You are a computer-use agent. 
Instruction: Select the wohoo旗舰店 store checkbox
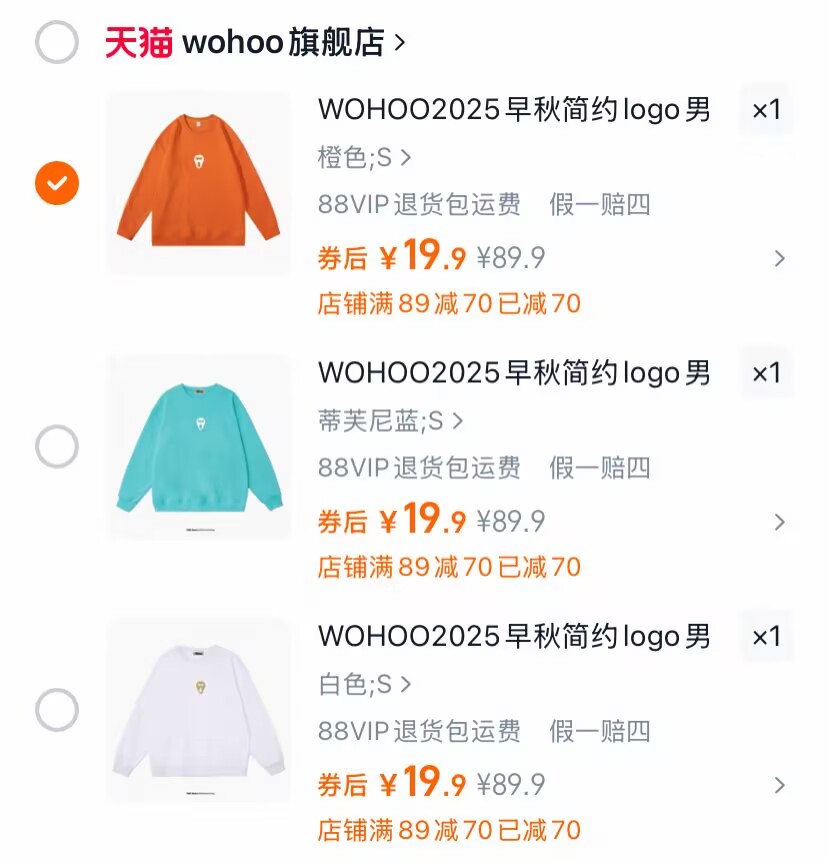(x=57, y=42)
